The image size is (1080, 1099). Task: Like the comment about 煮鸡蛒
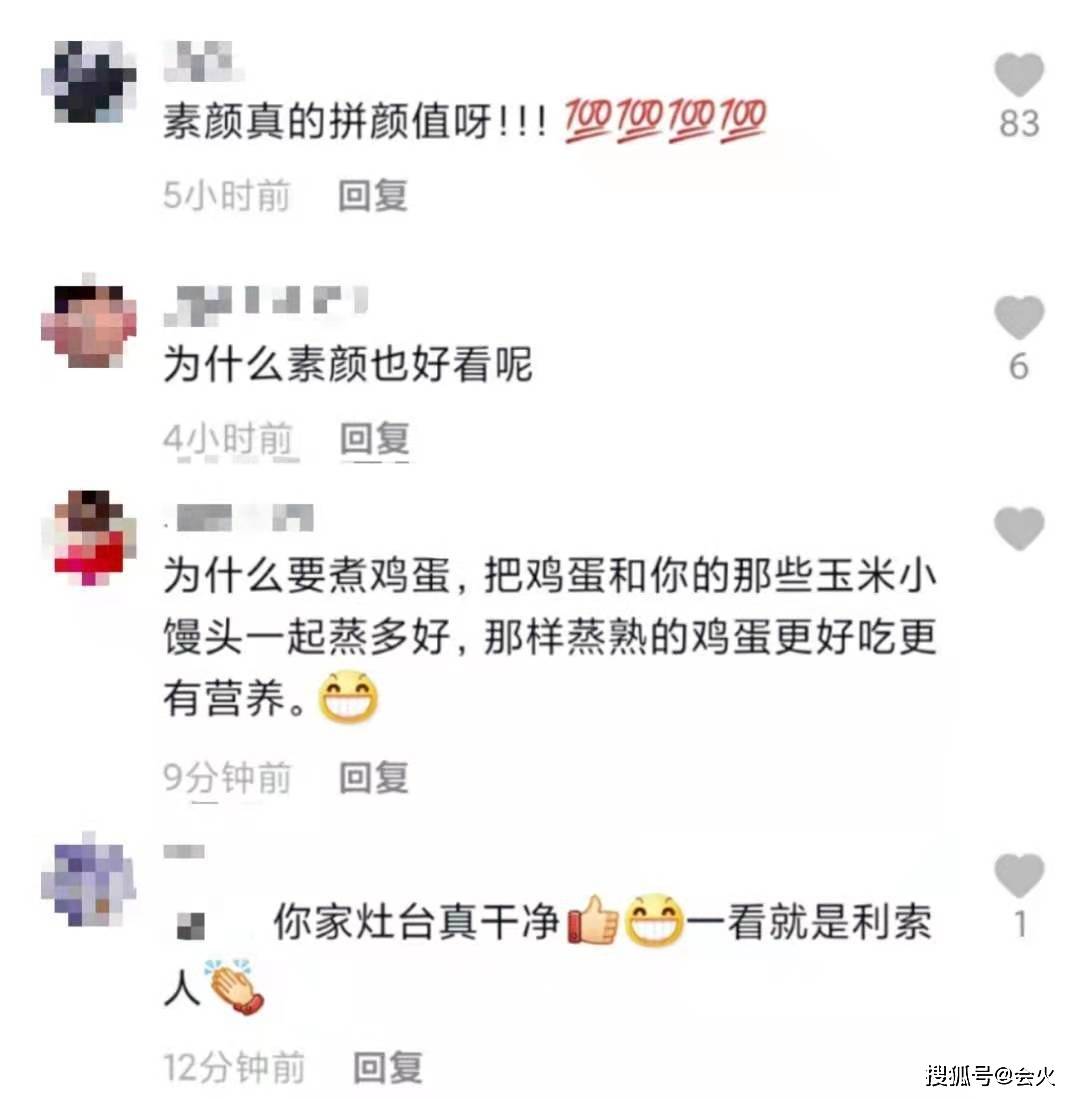[1018, 528]
